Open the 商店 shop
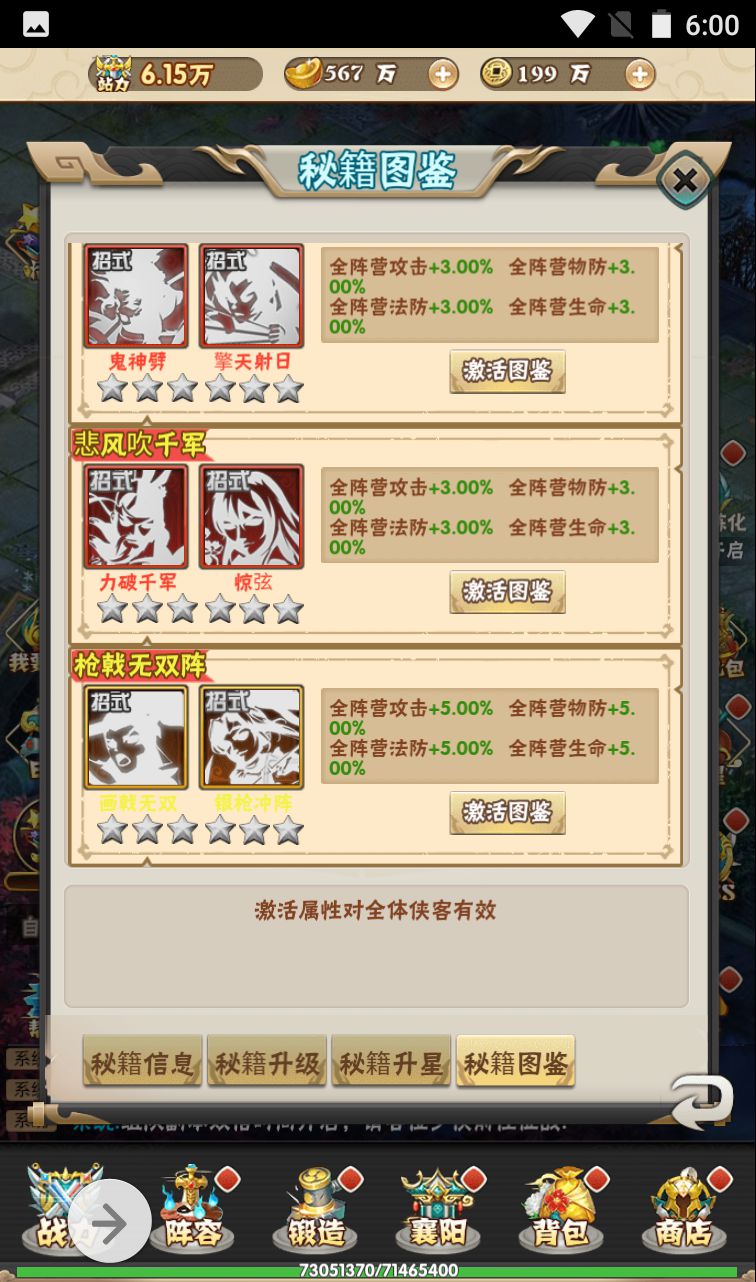756x1282 pixels. tap(684, 1212)
